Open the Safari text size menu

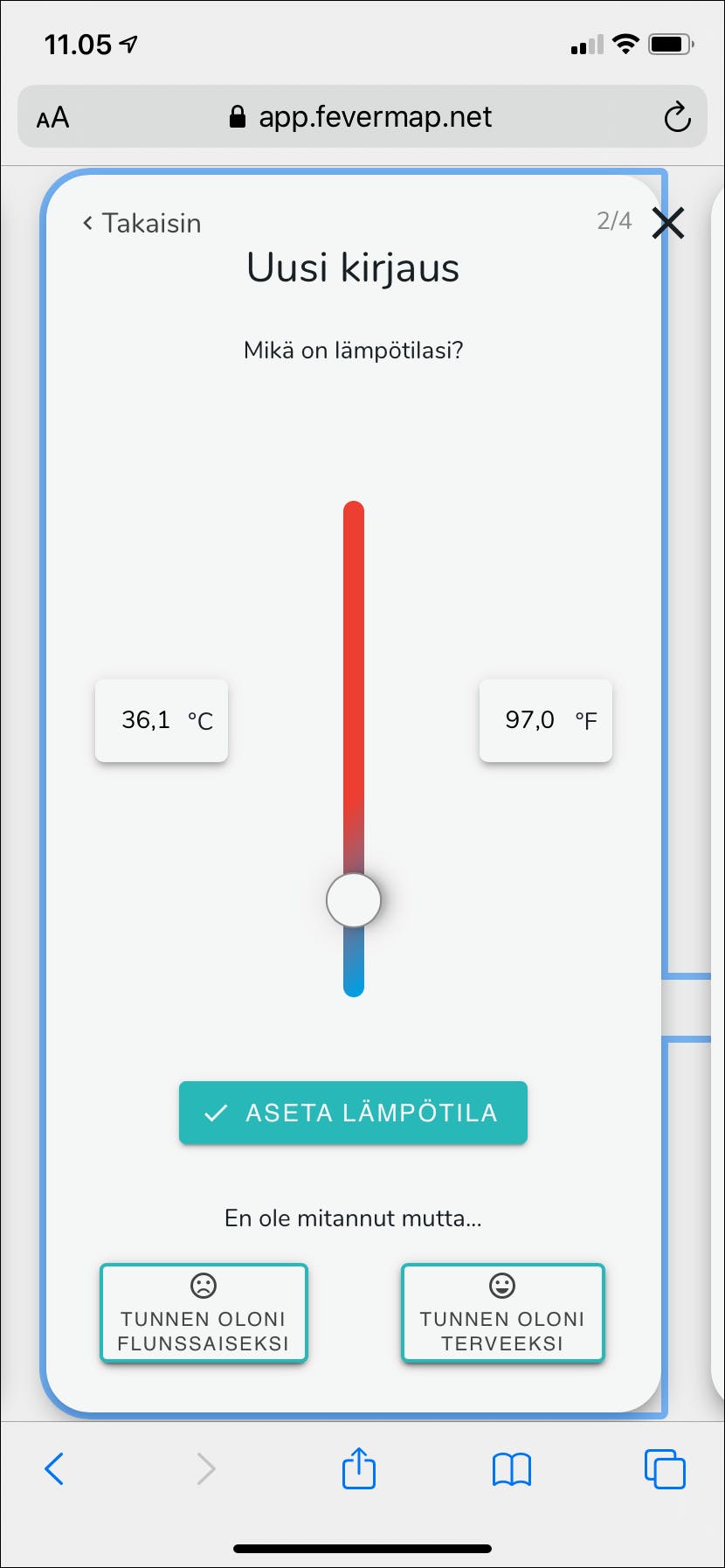pos(52,117)
